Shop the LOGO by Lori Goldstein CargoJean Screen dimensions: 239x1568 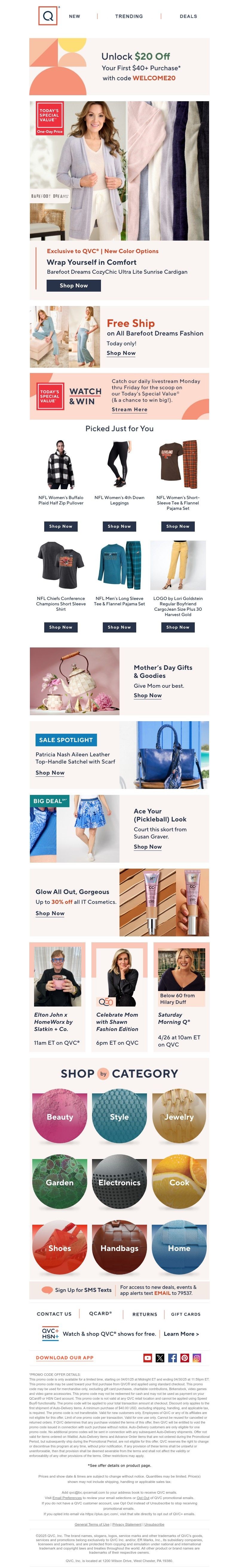(x=177, y=627)
